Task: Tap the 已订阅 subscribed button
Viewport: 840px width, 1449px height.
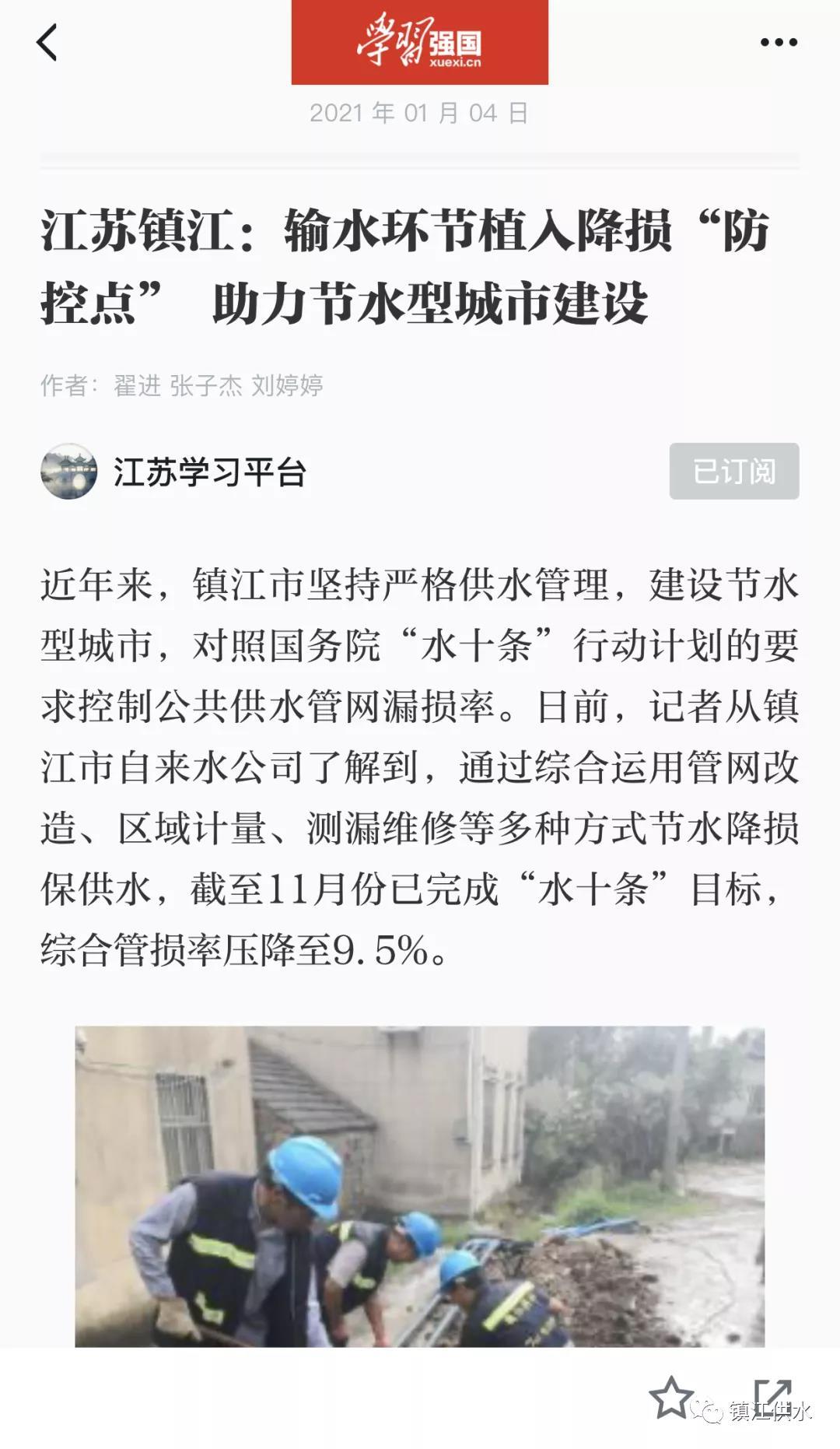Action: coord(733,471)
